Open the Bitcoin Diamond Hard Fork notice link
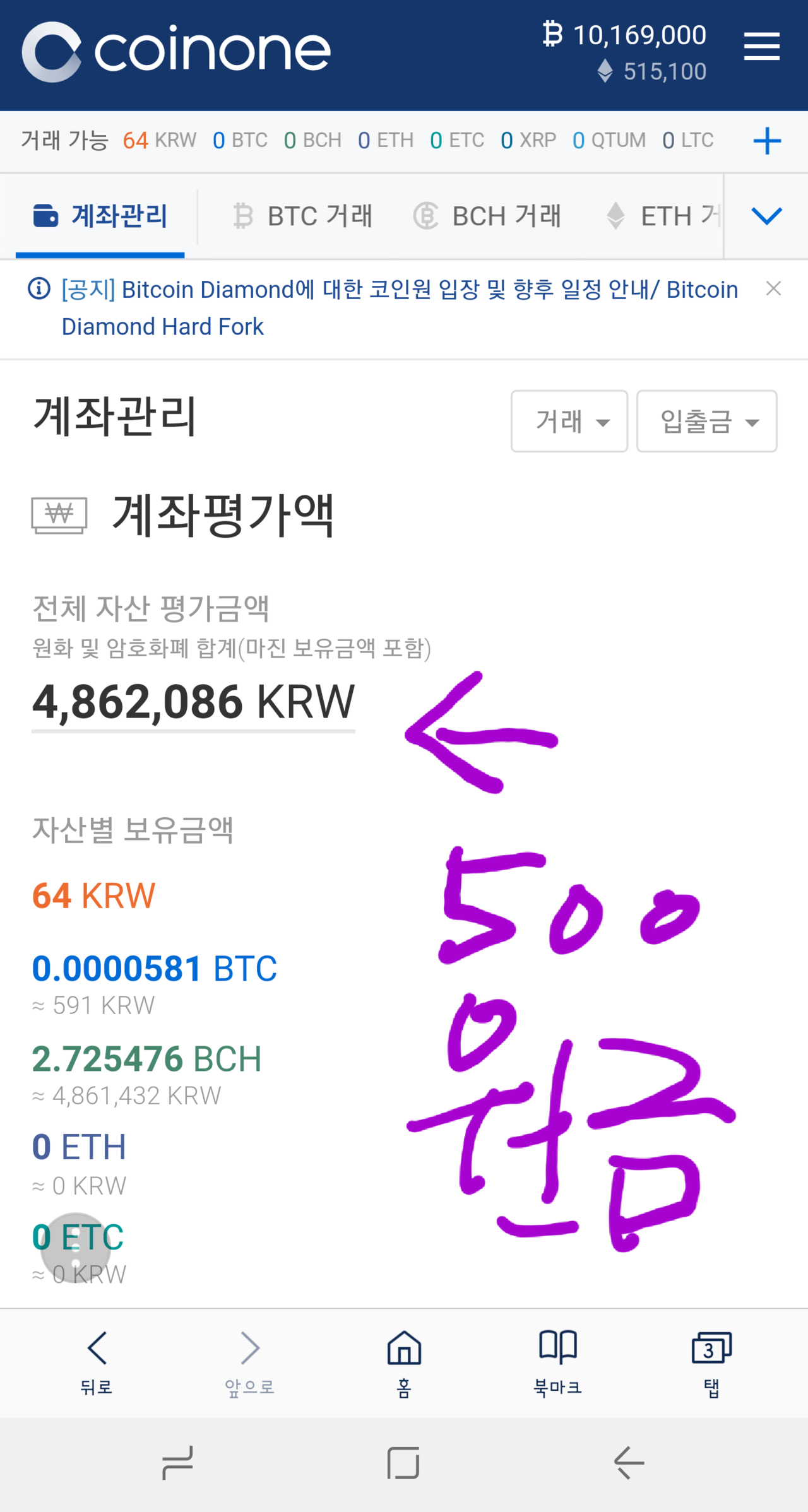The height and width of the screenshot is (1512, 808). point(398,308)
